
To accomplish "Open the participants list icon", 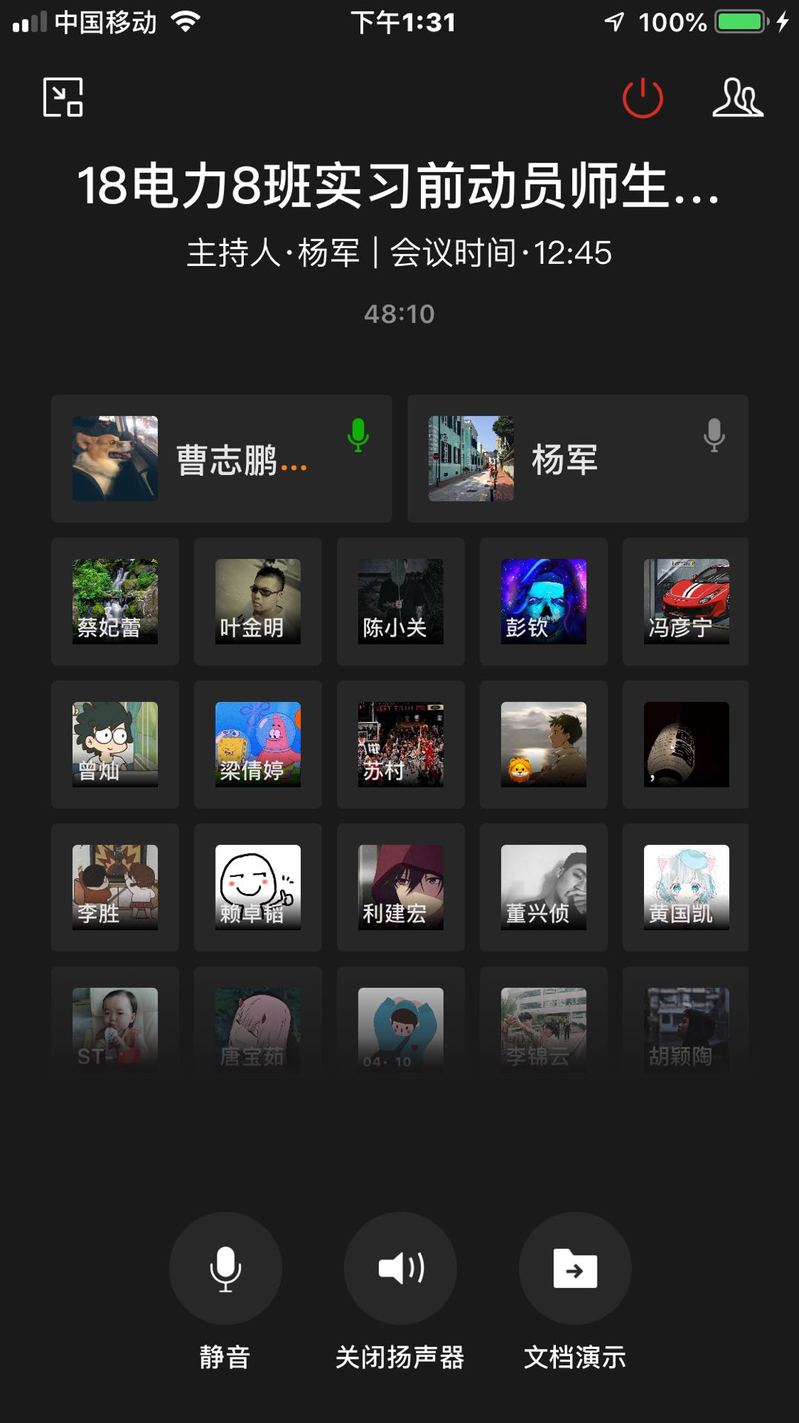I will coord(738,98).
